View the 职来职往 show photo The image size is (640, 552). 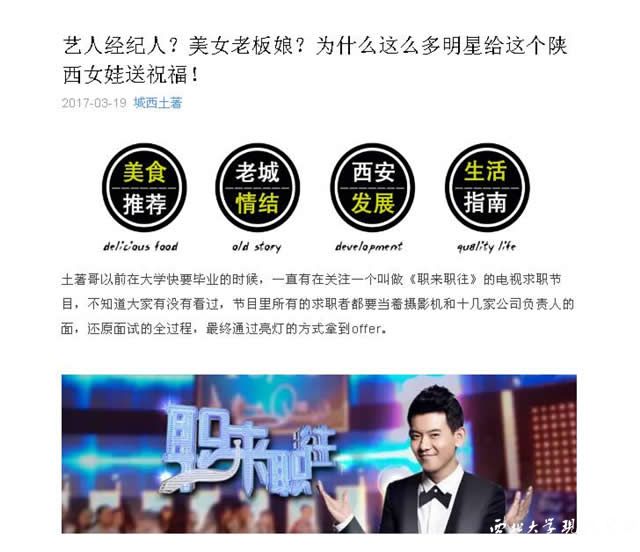pos(319,453)
